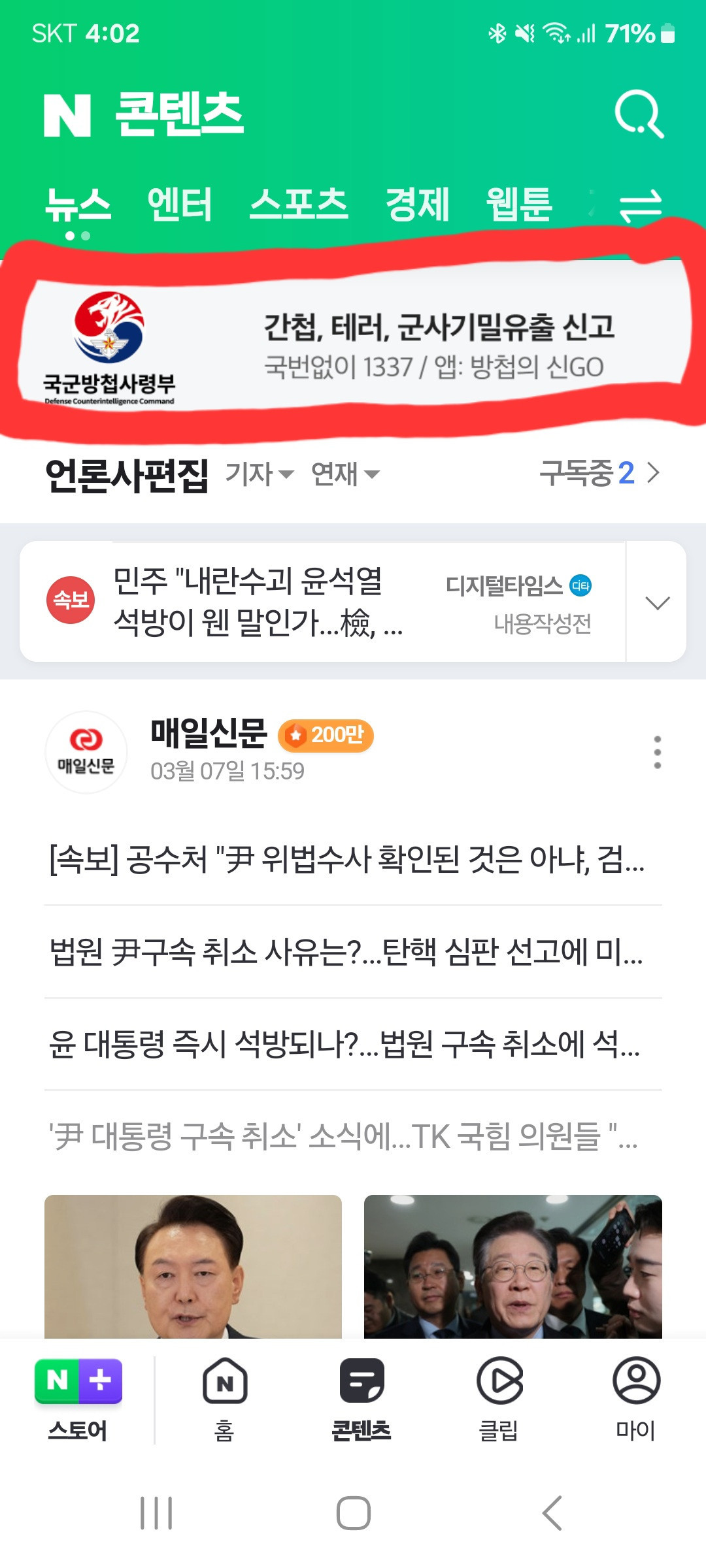
Task: Expand the 기자 dropdown
Action: click(260, 474)
